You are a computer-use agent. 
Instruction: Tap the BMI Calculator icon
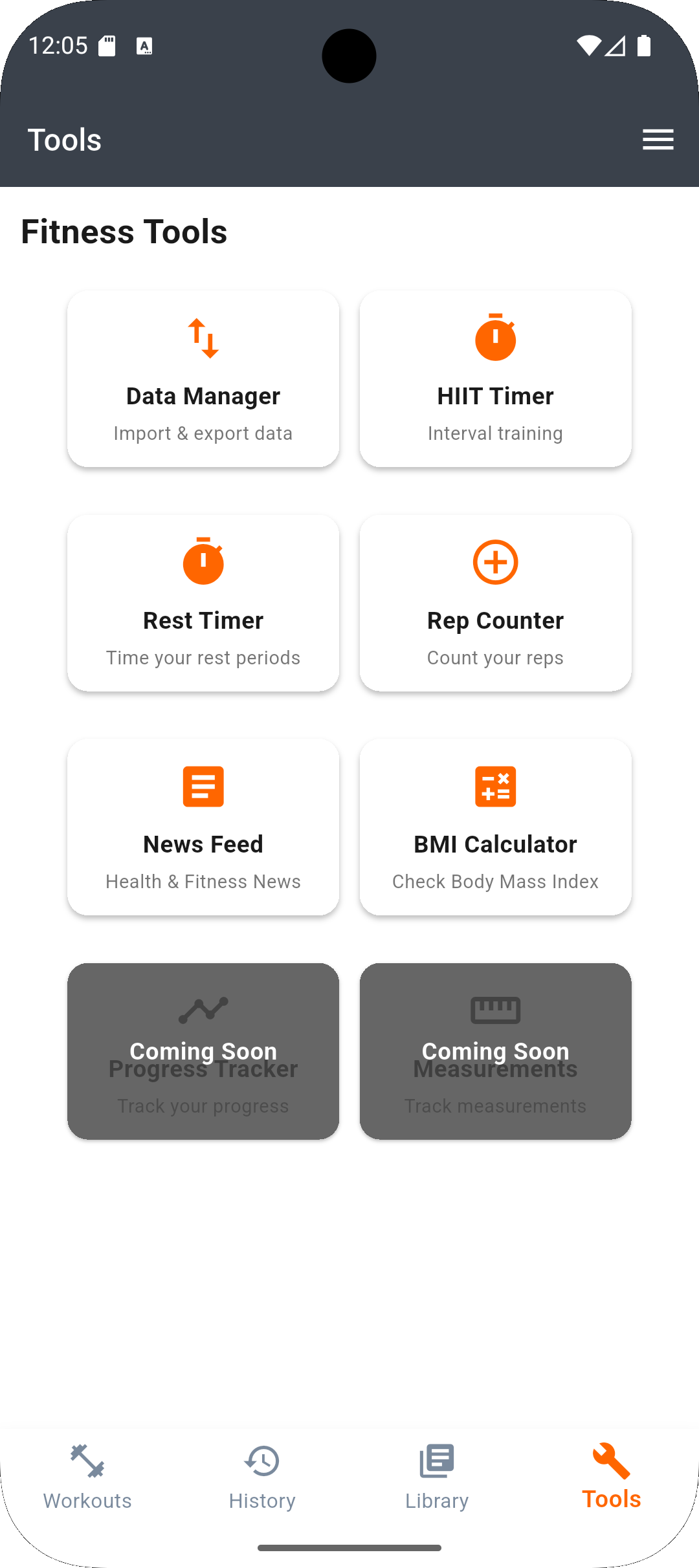[495, 785]
